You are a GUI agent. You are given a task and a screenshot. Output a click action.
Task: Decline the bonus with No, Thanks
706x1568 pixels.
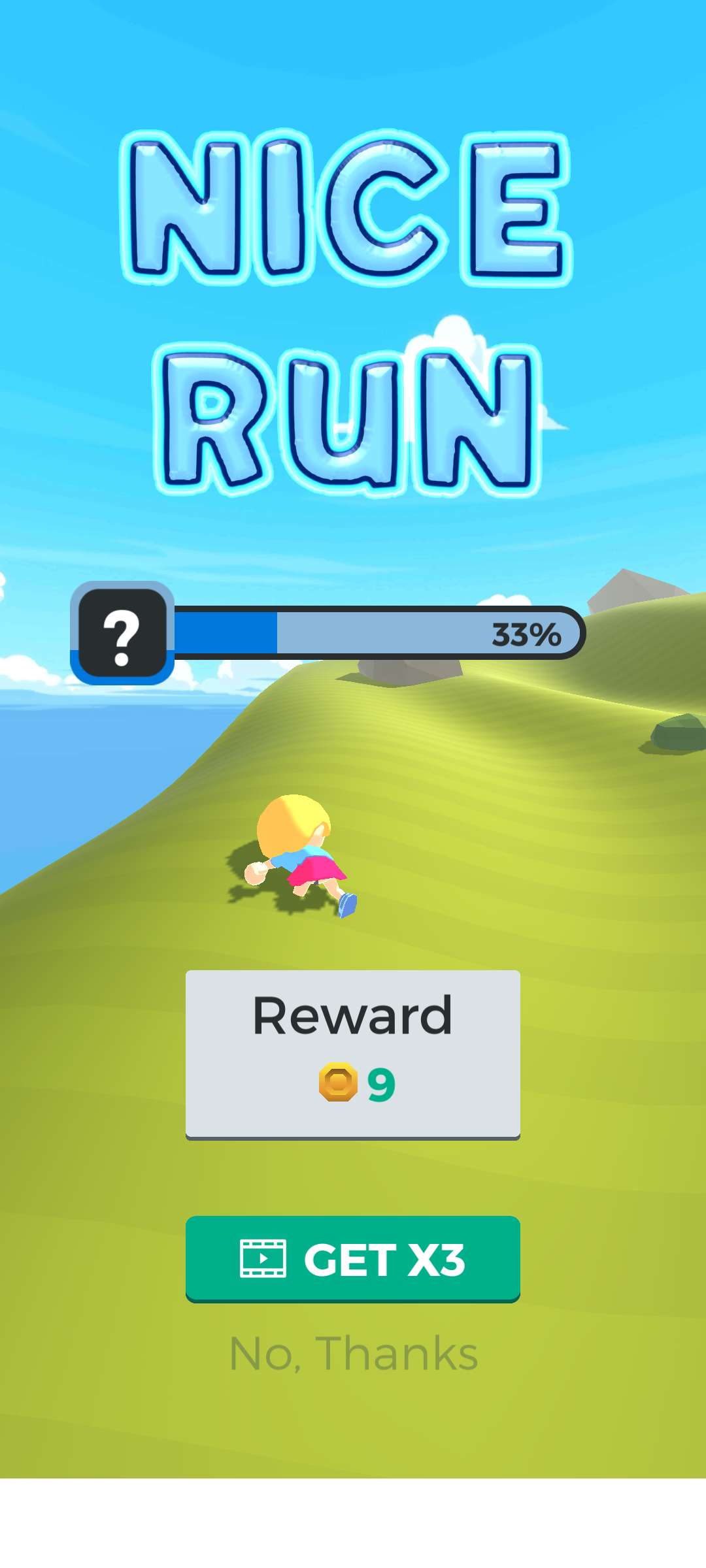point(353,1354)
